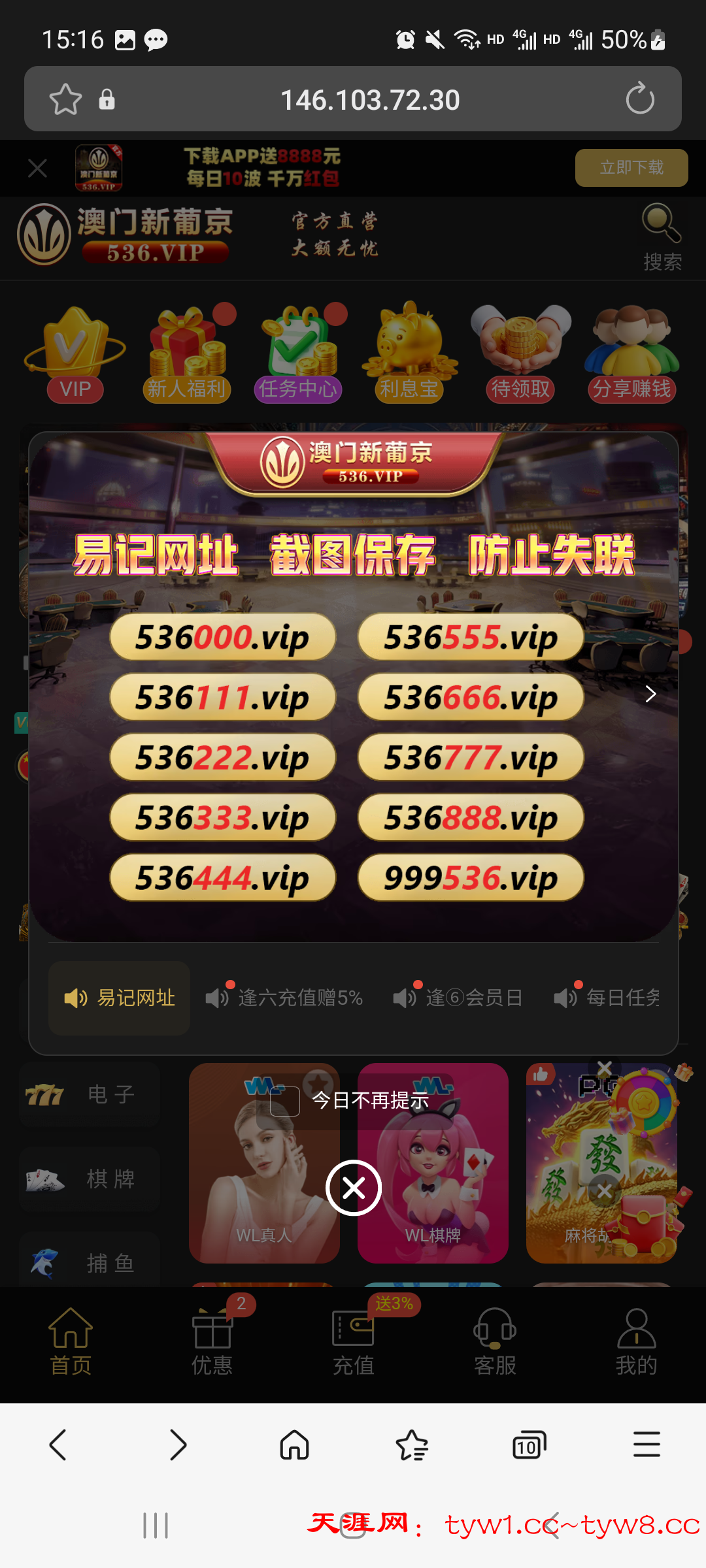Viewport: 706px width, 1568px height.
Task: Reload the page in browser address bar
Action: click(x=639, y=99)
